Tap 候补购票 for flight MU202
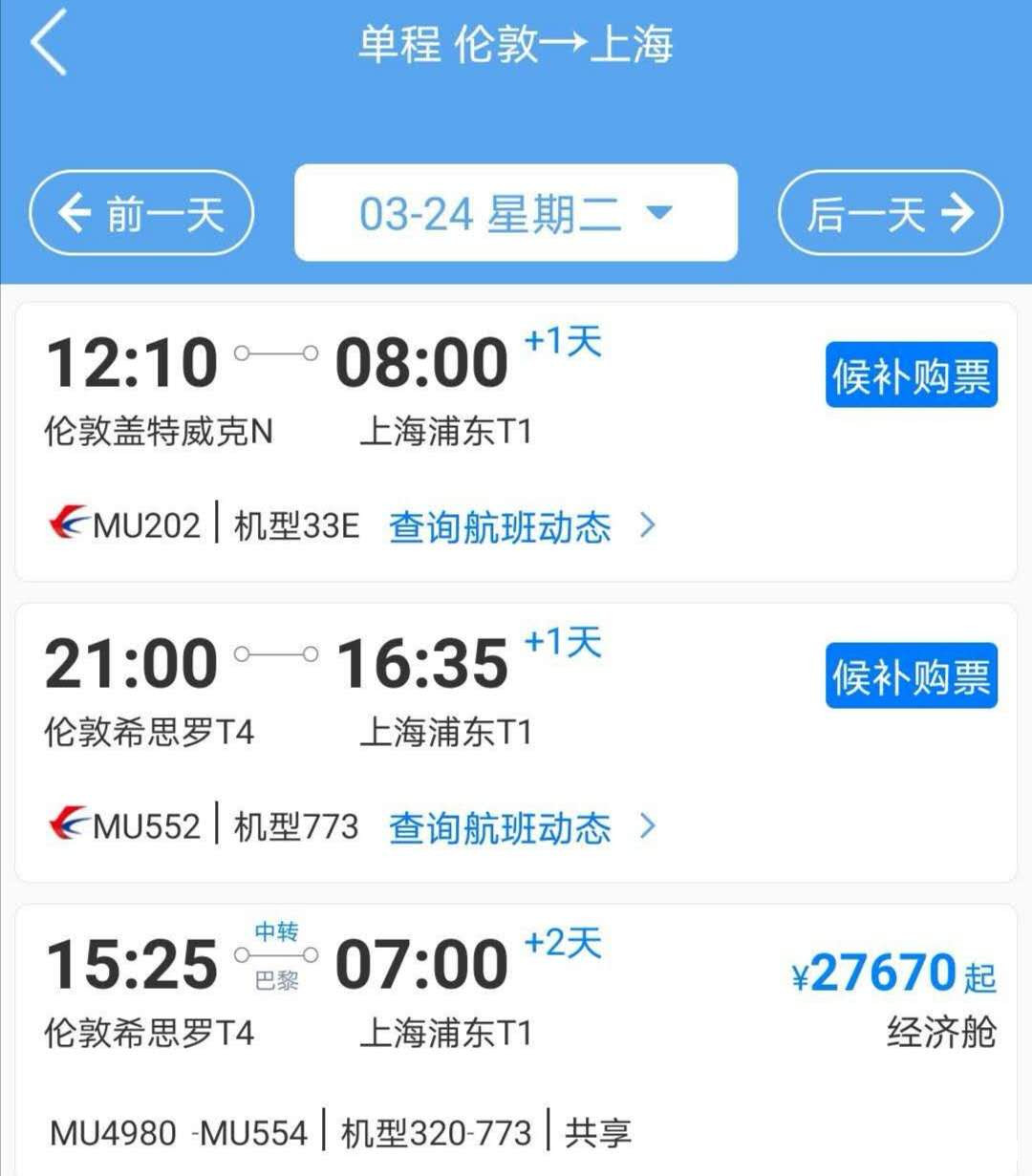This screenshot has width=1032, height=1176. [x=911, y=375]
